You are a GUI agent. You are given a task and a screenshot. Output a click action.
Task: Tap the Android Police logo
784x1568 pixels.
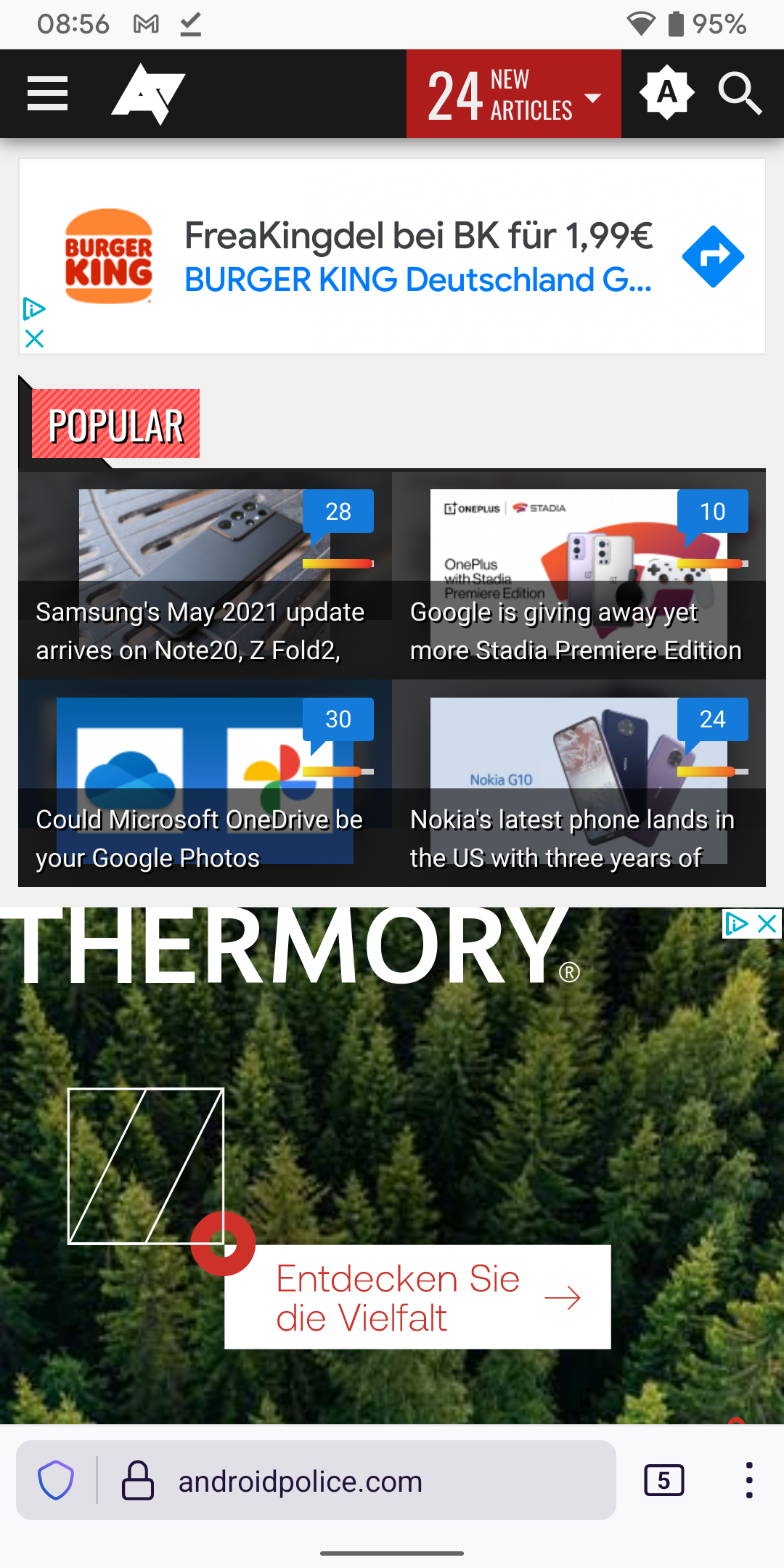[149, 94]
